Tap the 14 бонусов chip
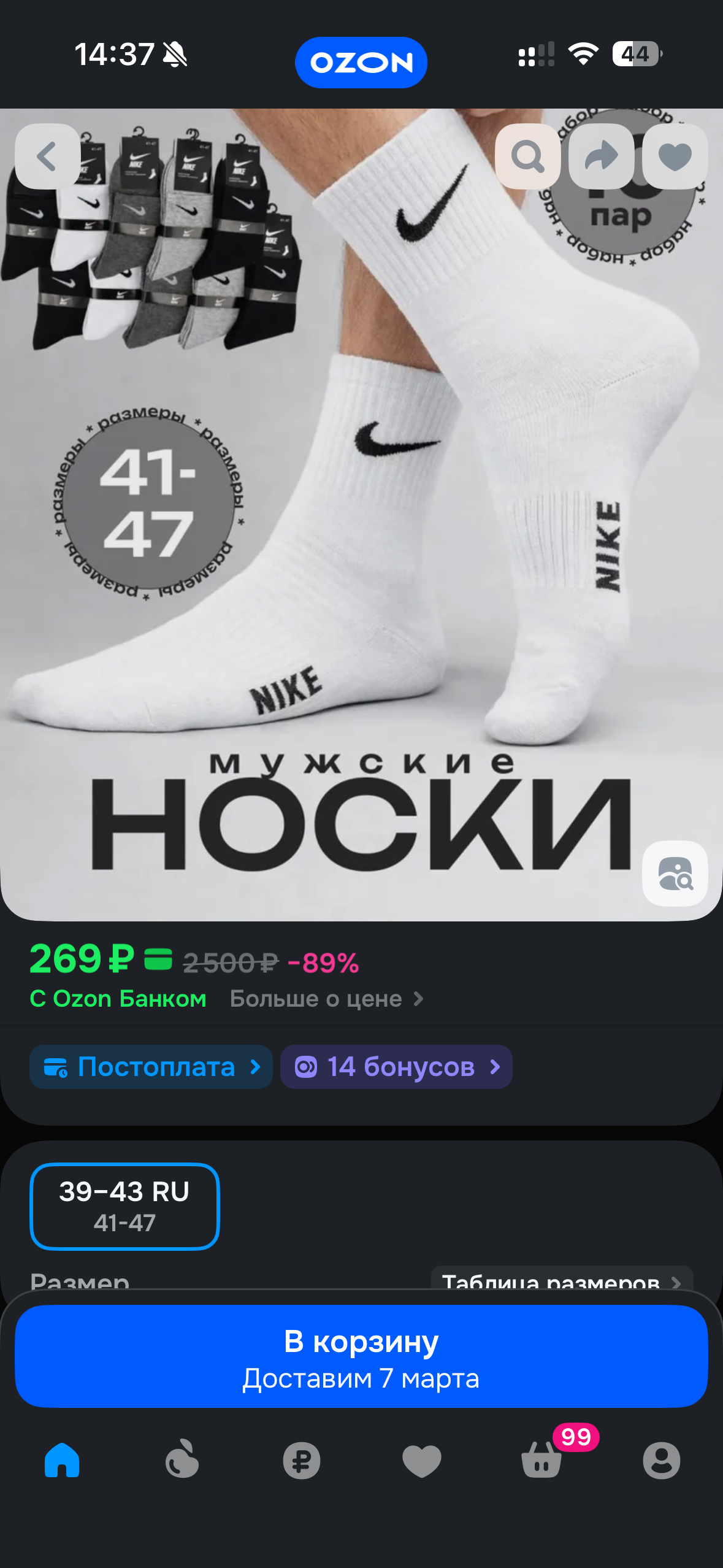This screenshot has height=1568, width=723. click(396, 1067)
